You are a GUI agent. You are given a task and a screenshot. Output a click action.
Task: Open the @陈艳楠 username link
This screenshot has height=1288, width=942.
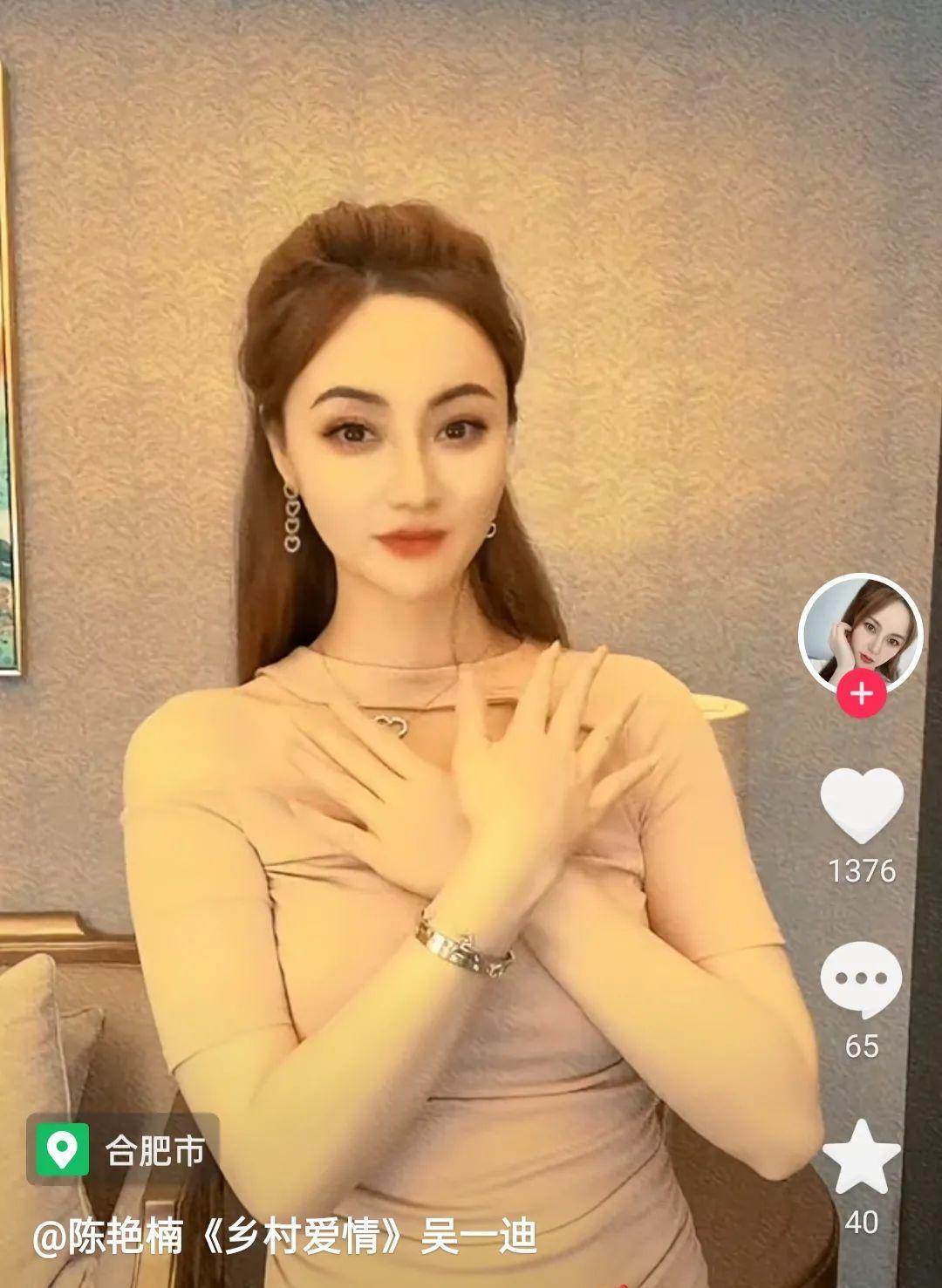(x=109, y=1237)
